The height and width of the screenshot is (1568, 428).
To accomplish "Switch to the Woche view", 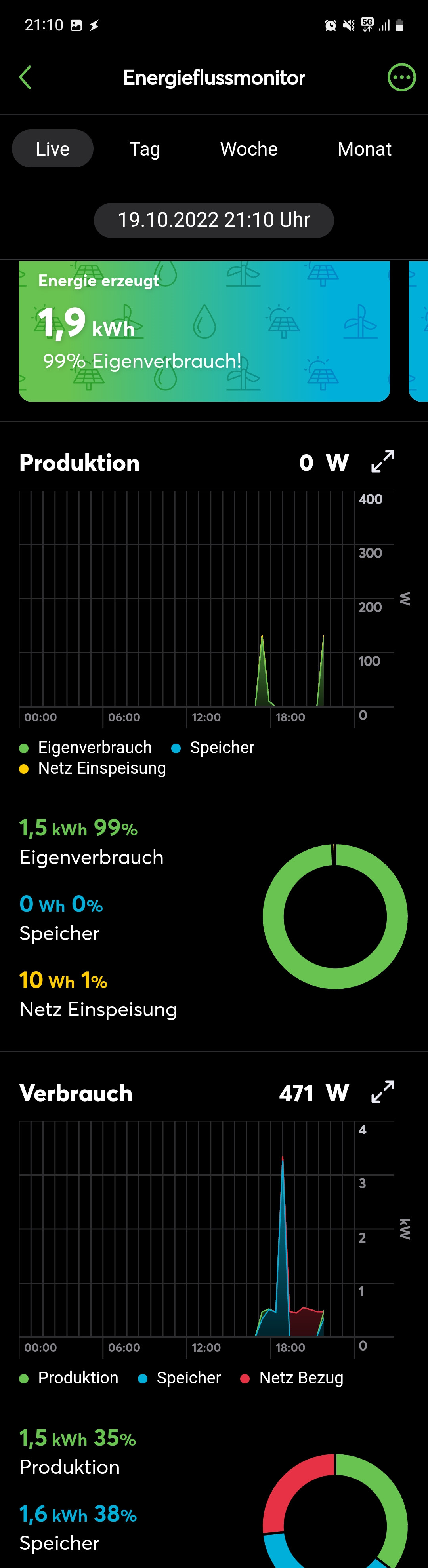I will [248, 148].
